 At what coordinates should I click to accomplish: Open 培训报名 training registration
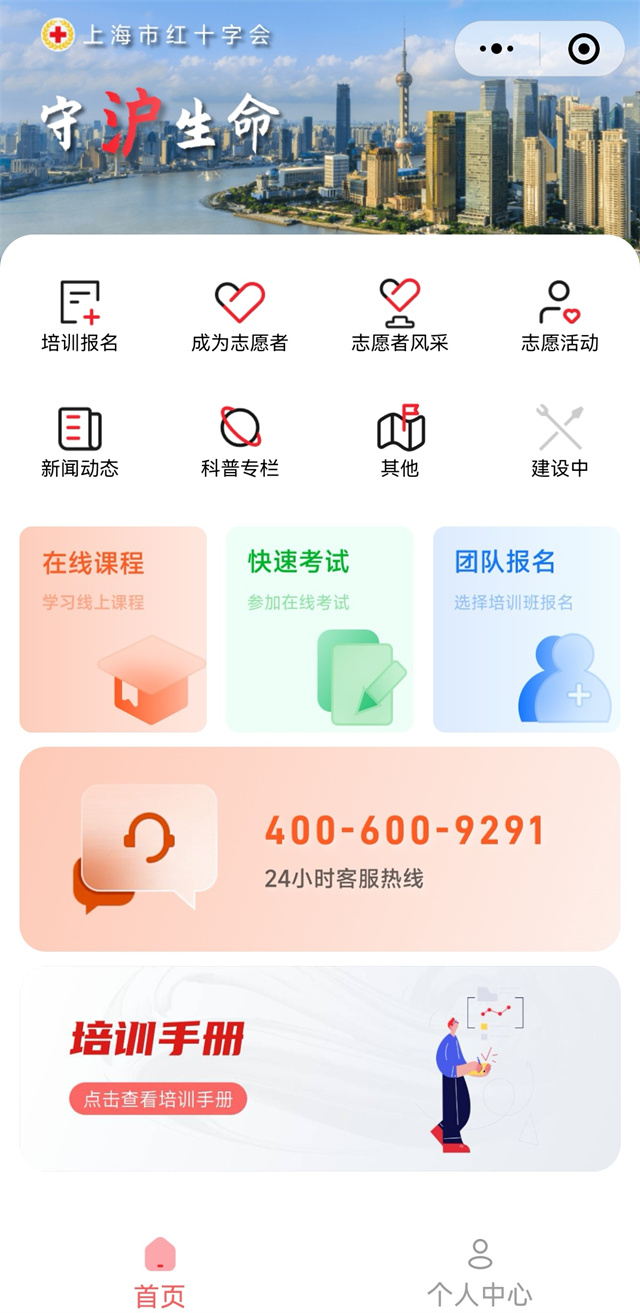pos(80,316)
